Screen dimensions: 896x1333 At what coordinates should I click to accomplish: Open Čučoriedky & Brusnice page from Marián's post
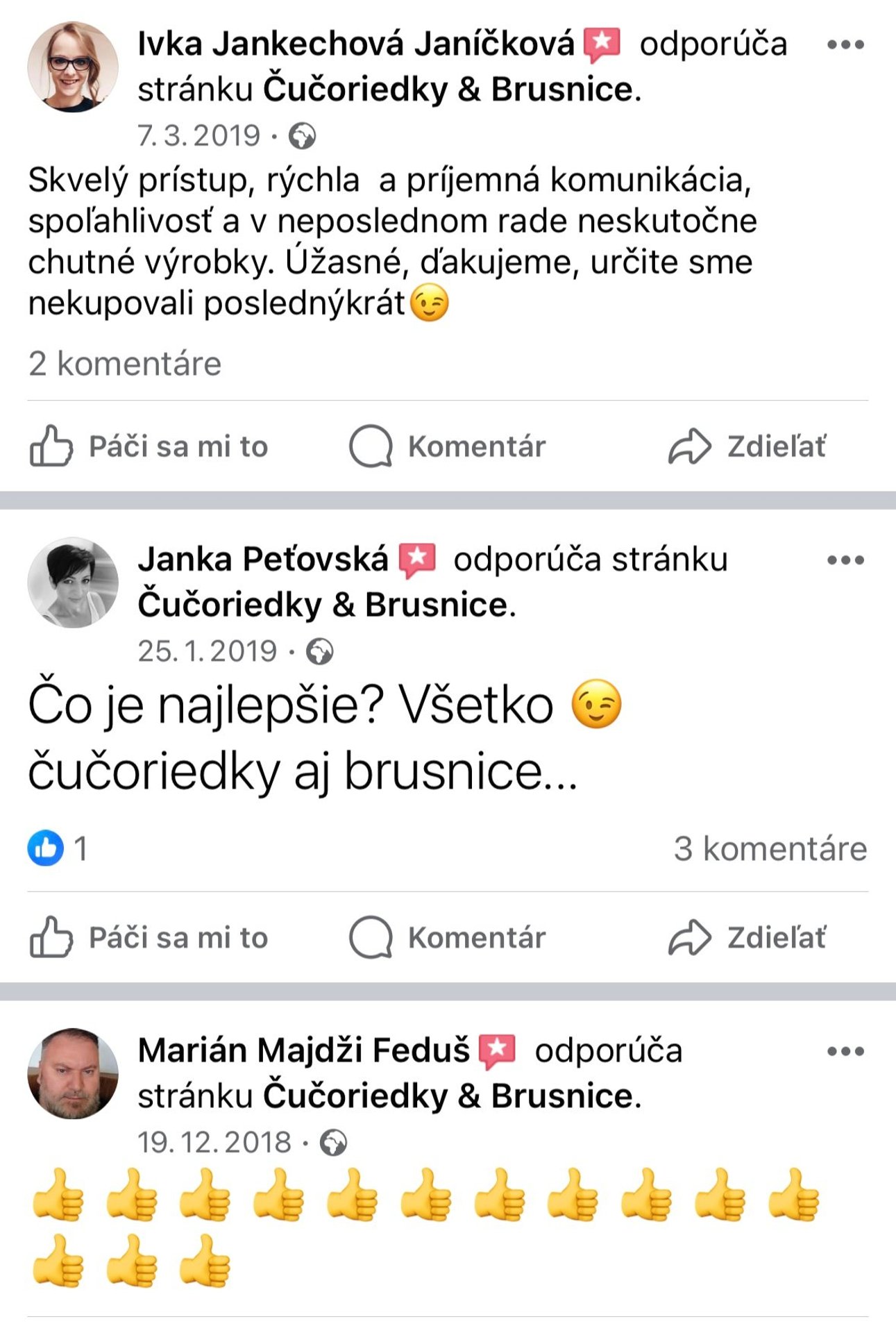point(448,1096)
